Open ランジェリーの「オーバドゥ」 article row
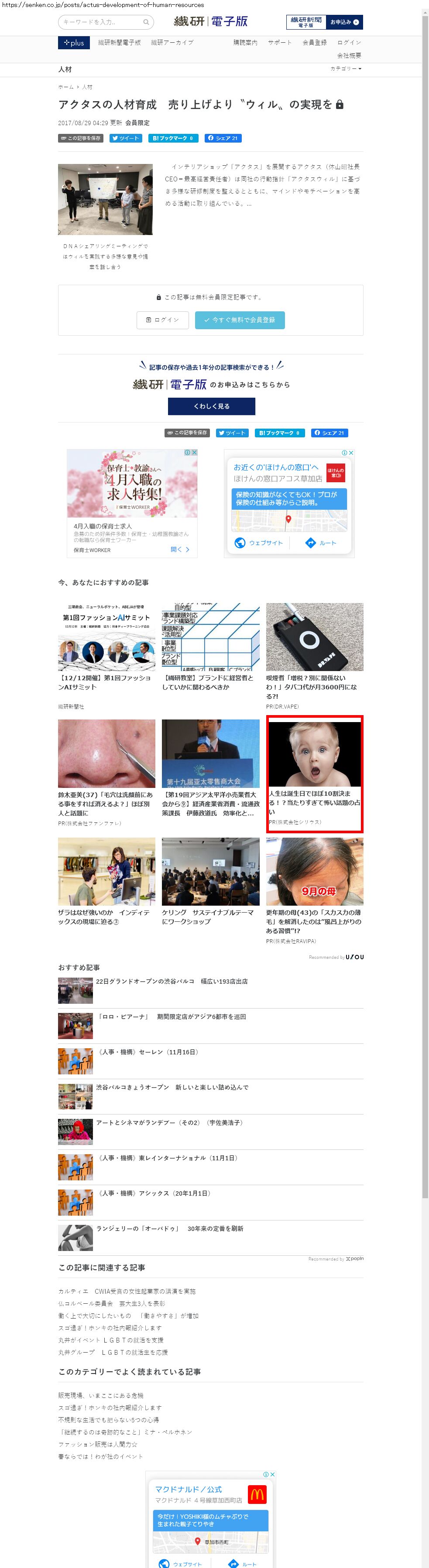The height and width of the screenshot is (1568, 429). click(169, 1228)
